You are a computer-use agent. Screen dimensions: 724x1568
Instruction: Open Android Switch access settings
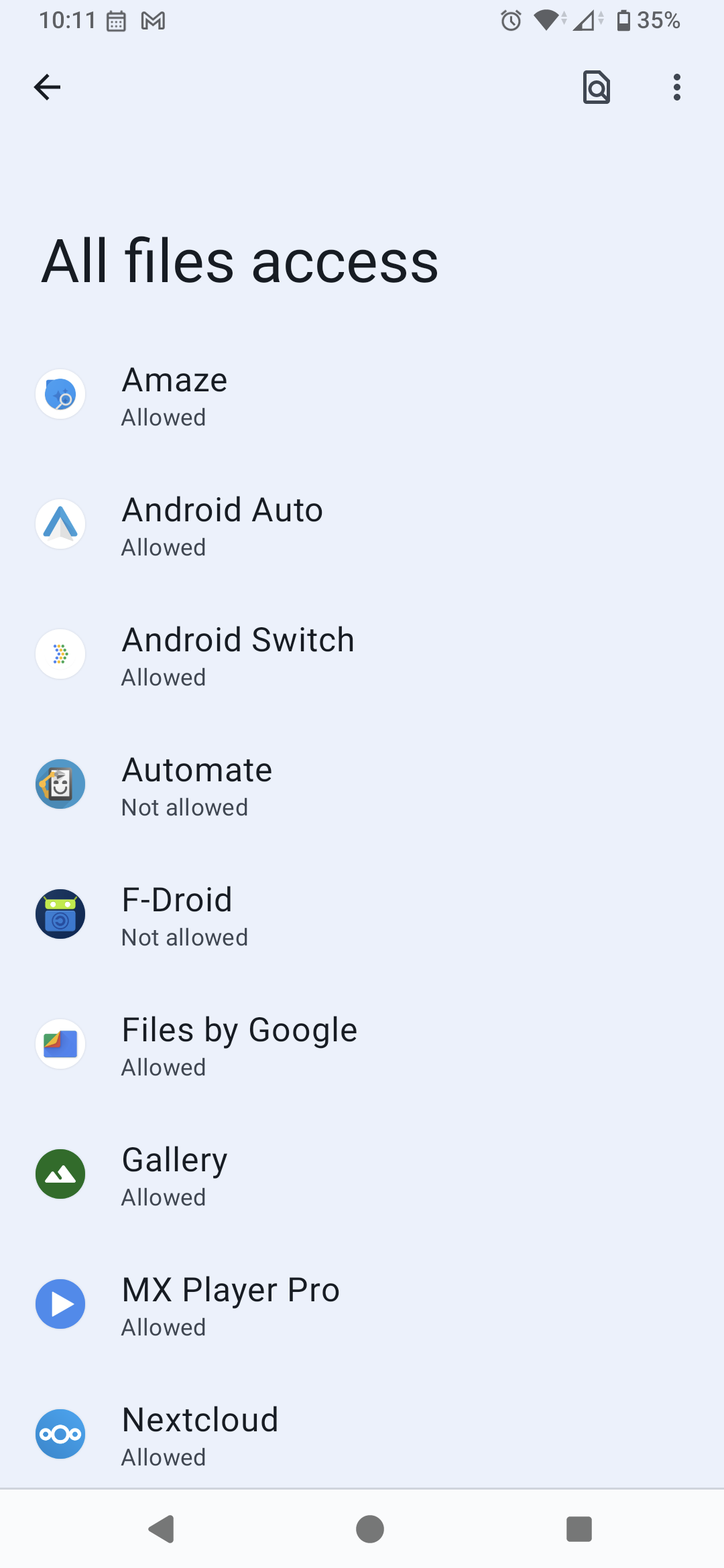pyautogui.click(x=362, y=656)
